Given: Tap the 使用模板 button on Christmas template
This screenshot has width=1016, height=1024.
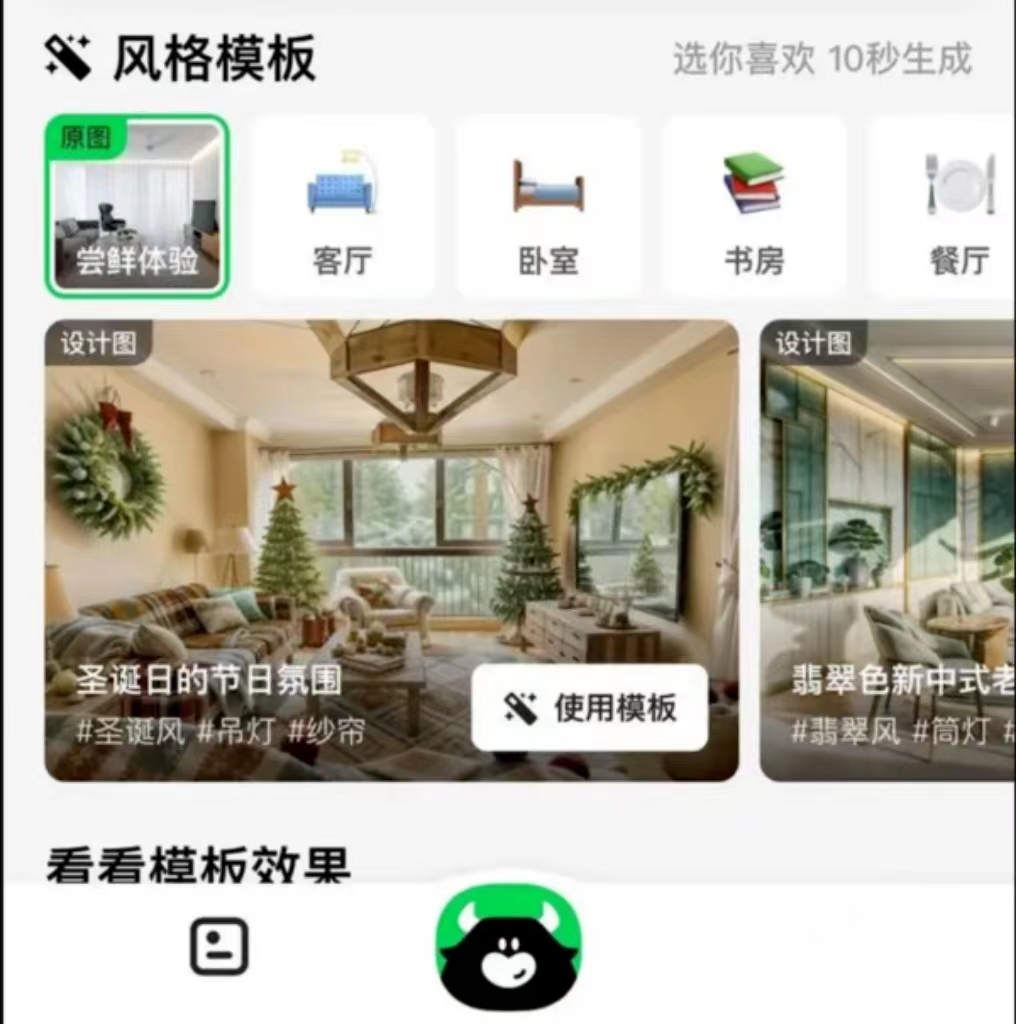Looking at the screenshot, I should 589,708.
